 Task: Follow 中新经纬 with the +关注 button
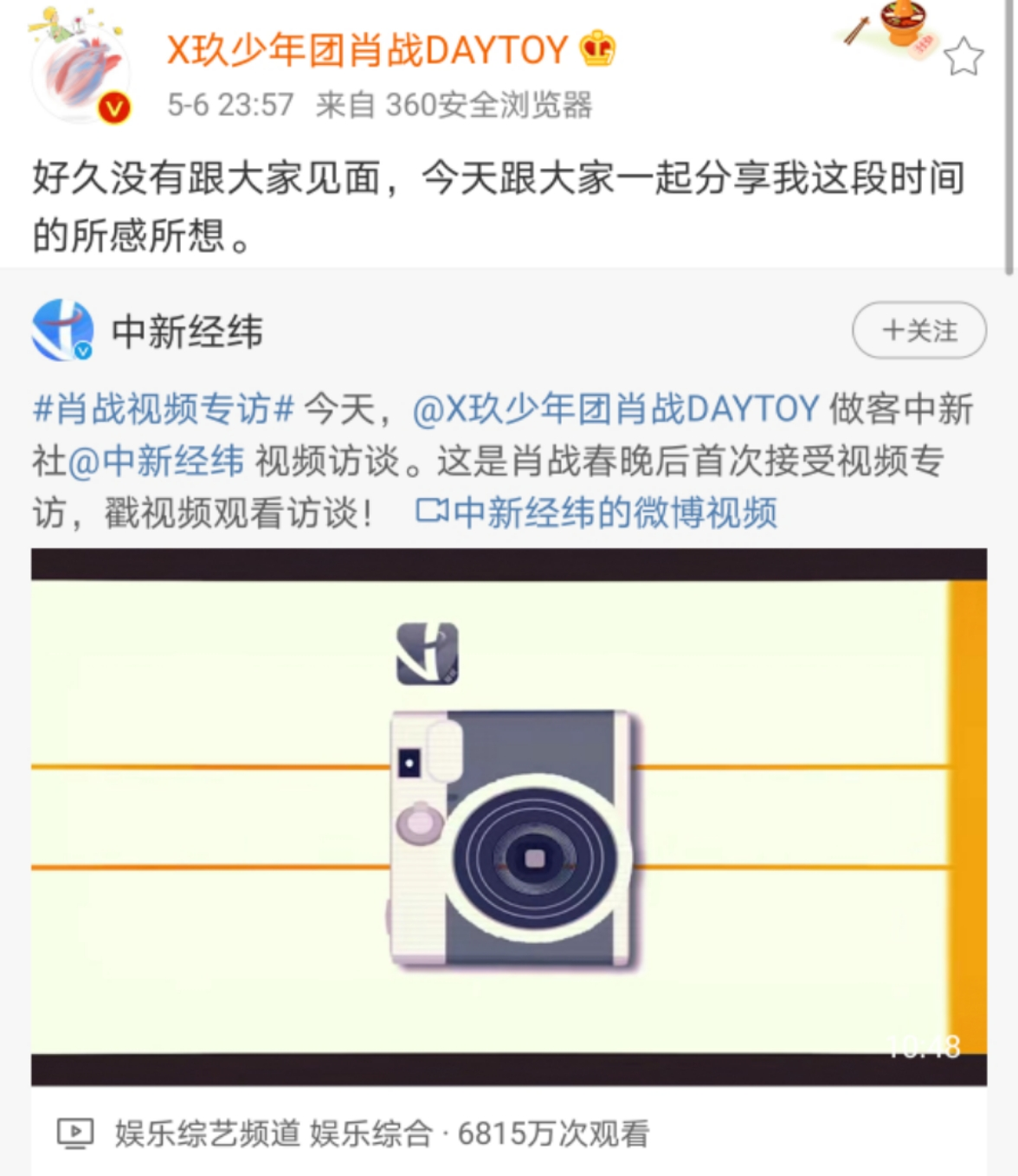coord(918,330)
